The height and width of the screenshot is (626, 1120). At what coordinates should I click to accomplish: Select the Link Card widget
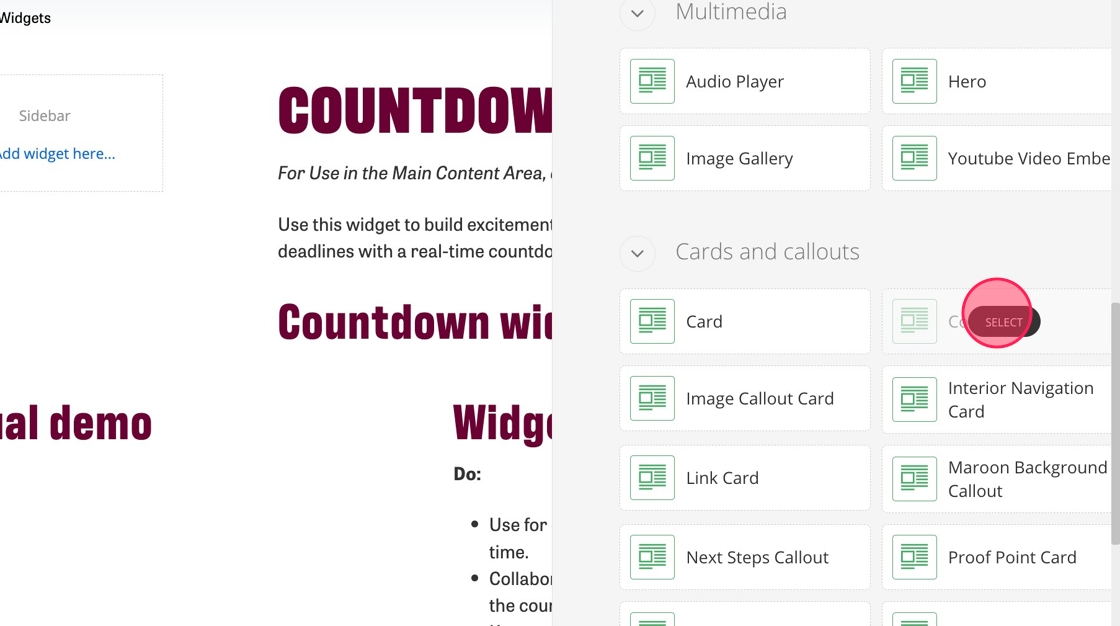coord(744,478)
